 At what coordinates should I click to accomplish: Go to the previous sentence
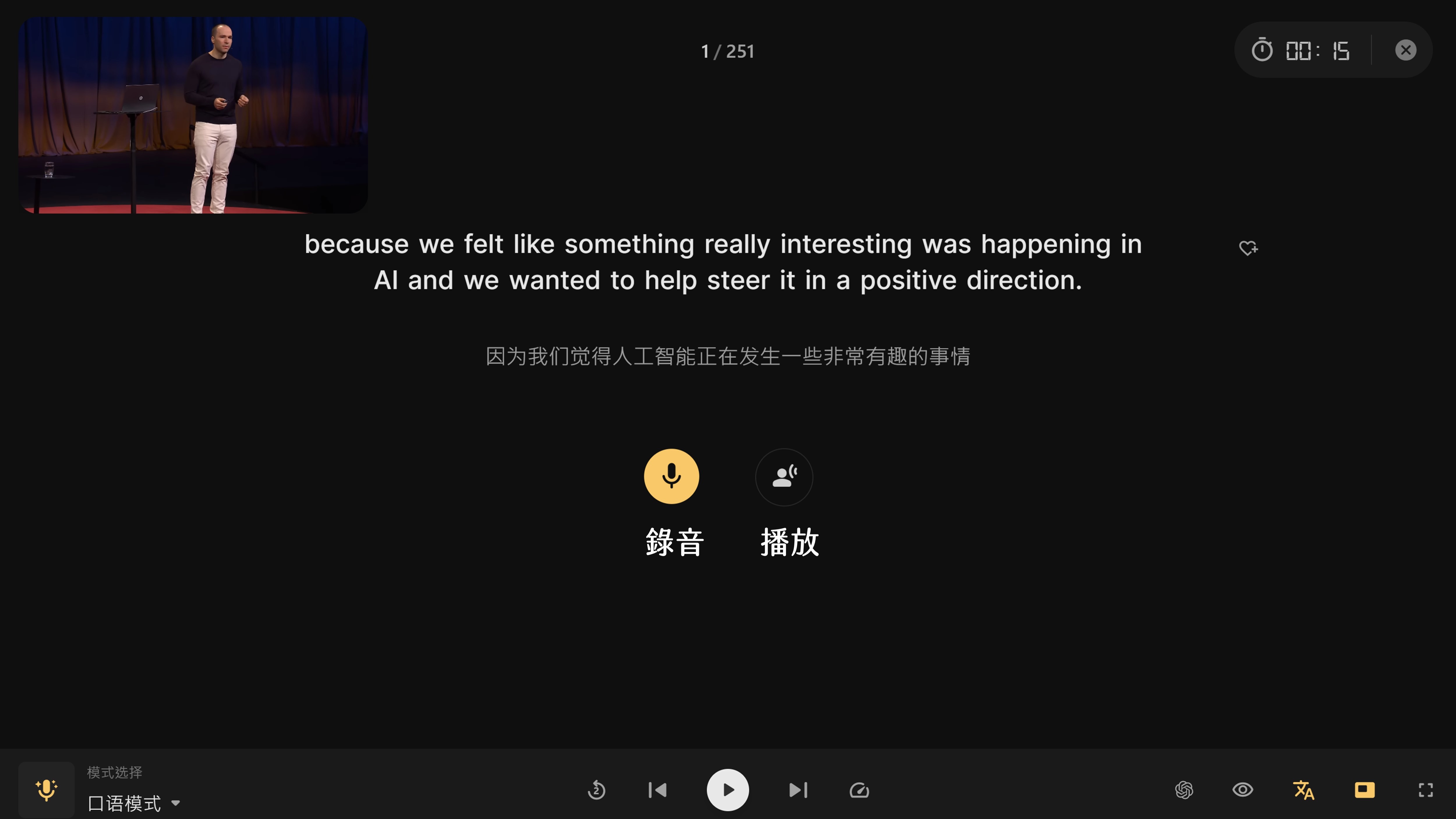point(657,790)
